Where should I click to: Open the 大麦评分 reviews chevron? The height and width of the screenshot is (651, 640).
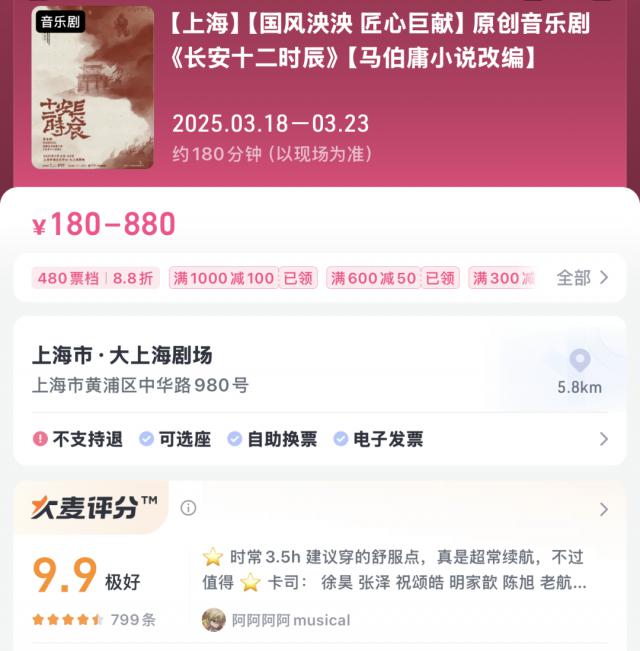[x=603, y=509]
